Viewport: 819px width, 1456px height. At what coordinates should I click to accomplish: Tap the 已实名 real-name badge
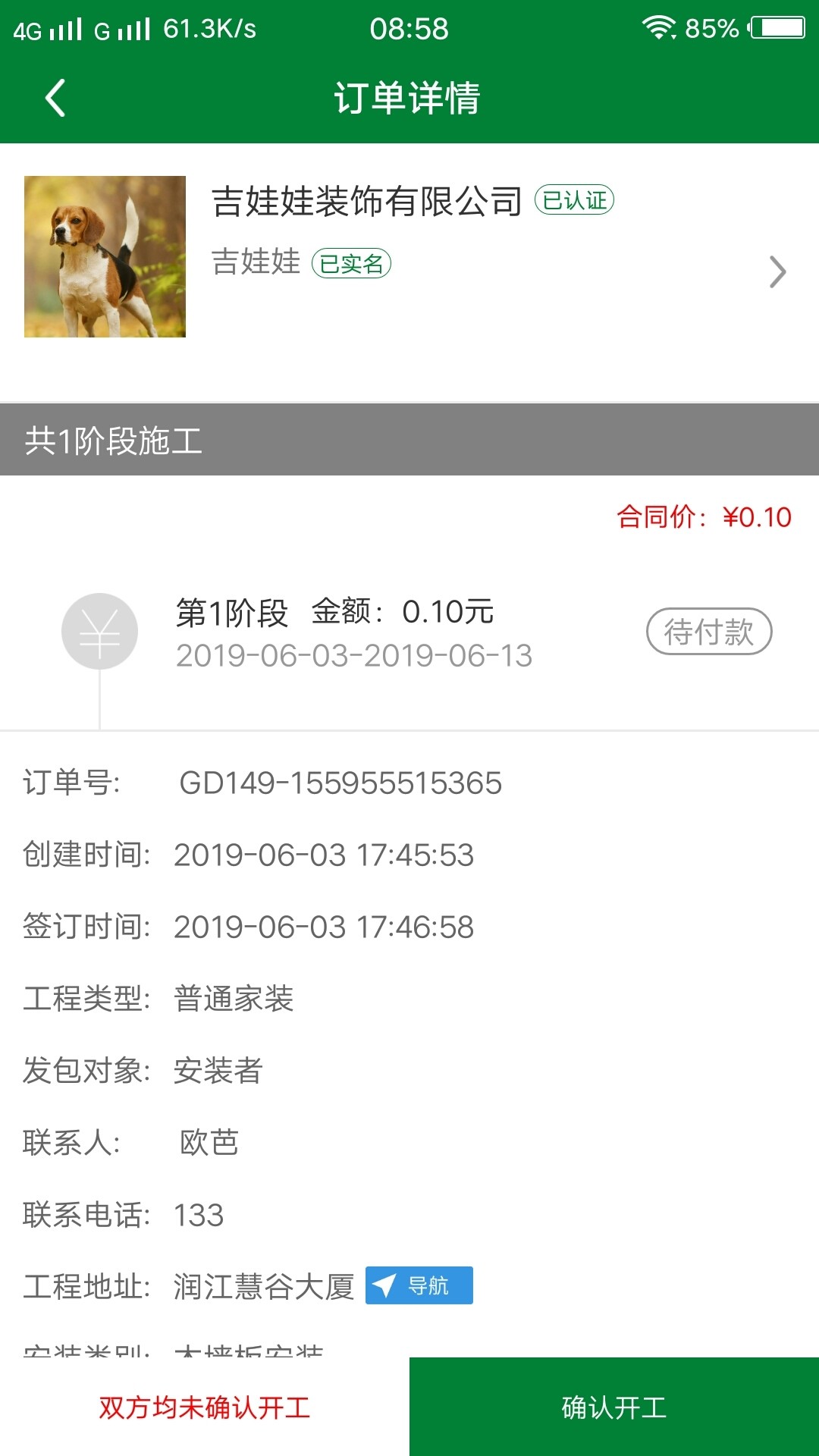[351, 264]
